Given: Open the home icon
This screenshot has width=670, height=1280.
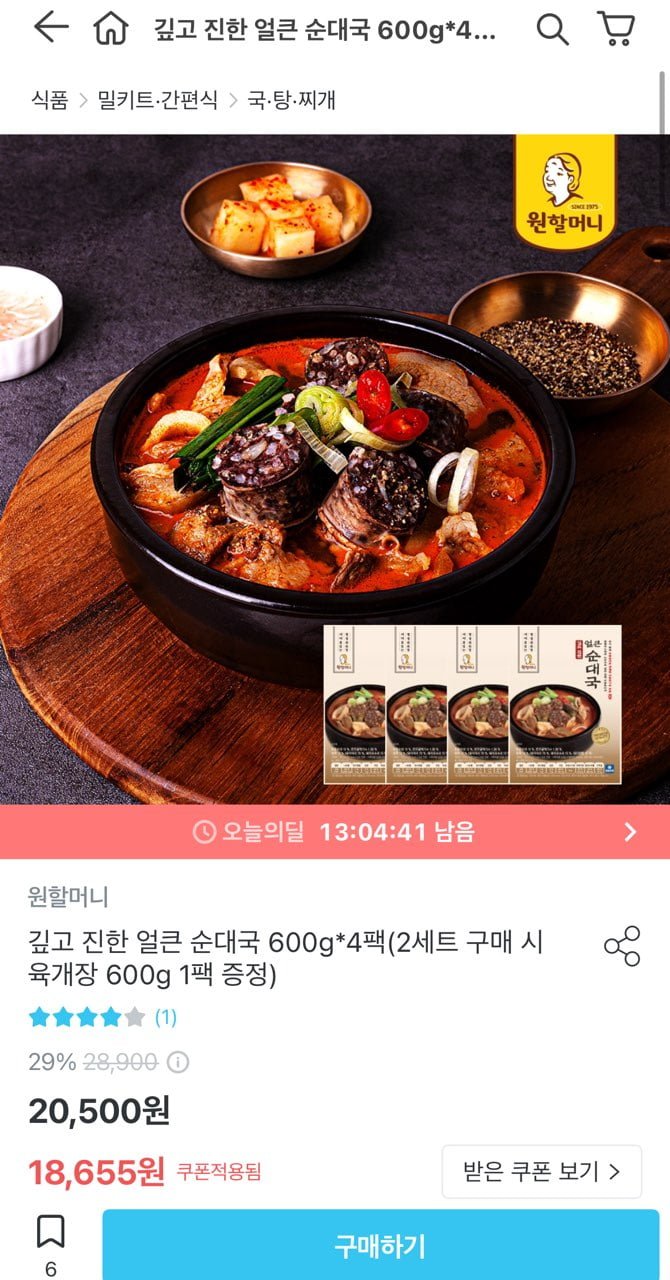Looking at the screenshot, I should [x=111, y=29].
